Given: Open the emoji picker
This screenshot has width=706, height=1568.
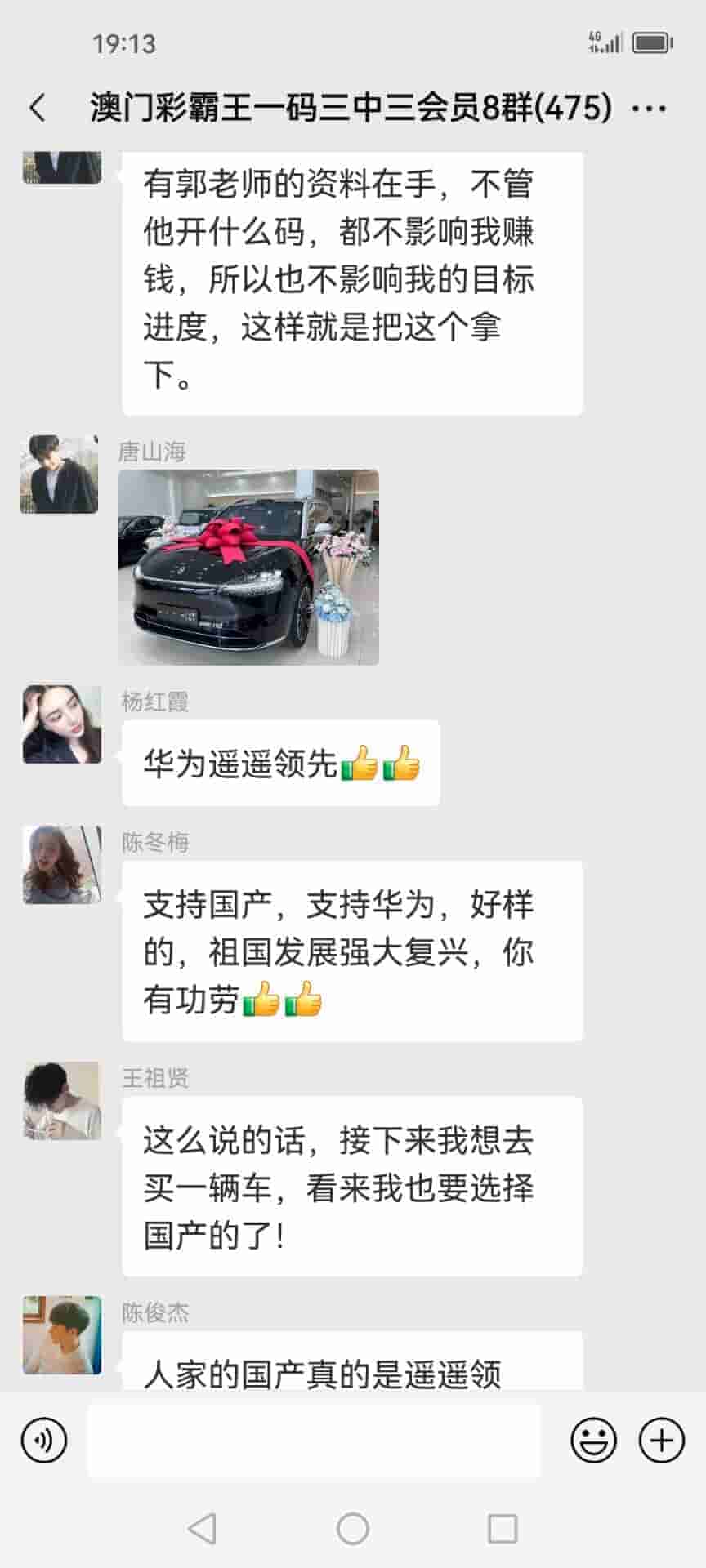Looking at the screenshot, I should pos(593,1441).
